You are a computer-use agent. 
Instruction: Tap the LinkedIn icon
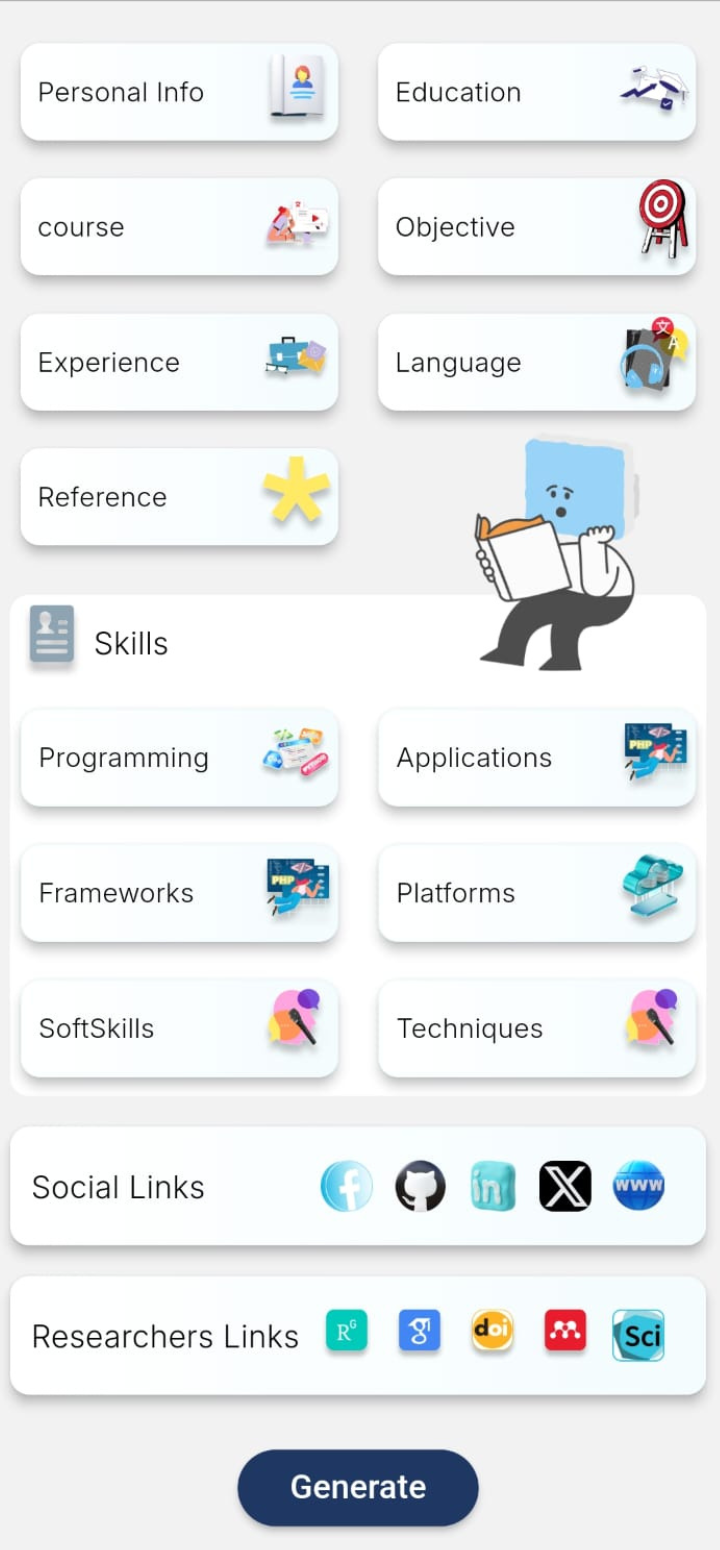[x=493, y=1186]
